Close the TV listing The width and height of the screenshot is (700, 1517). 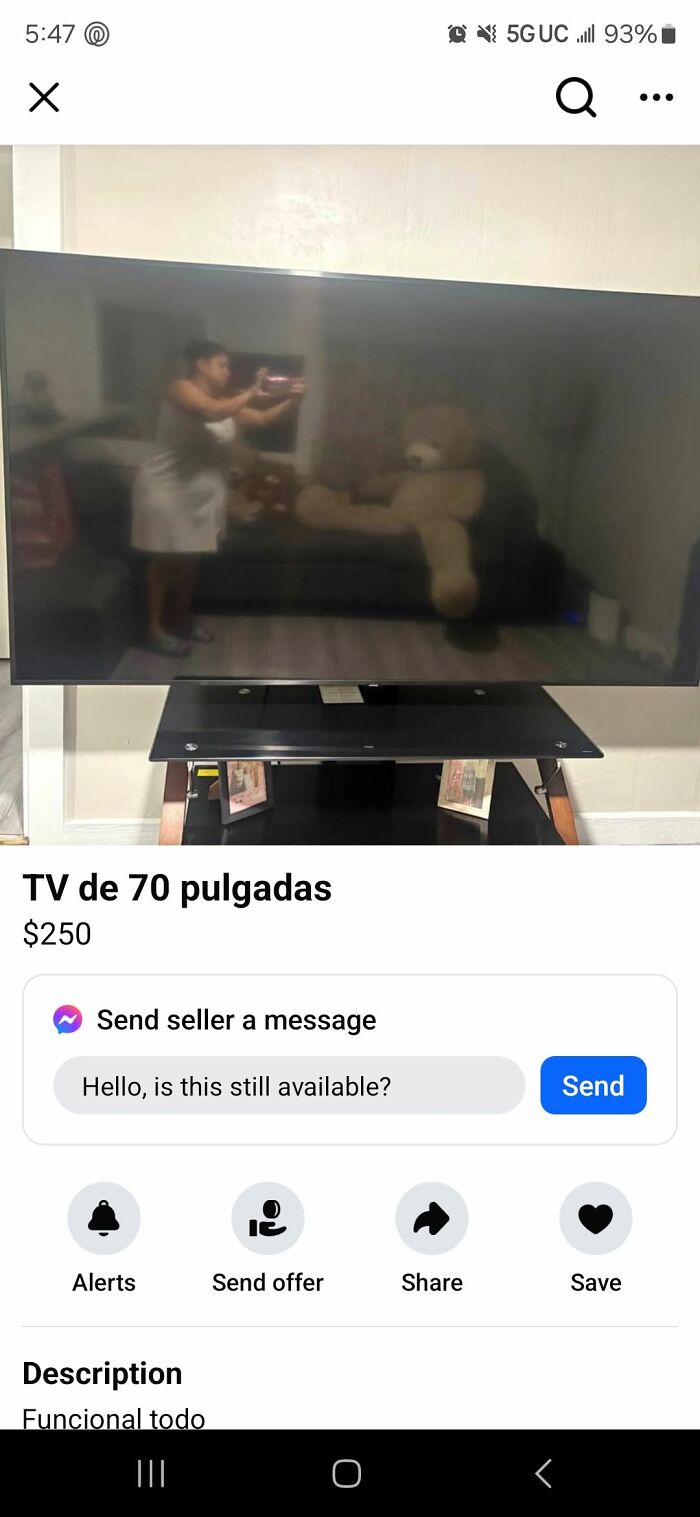pyautogui.click(x=44, y=97)
